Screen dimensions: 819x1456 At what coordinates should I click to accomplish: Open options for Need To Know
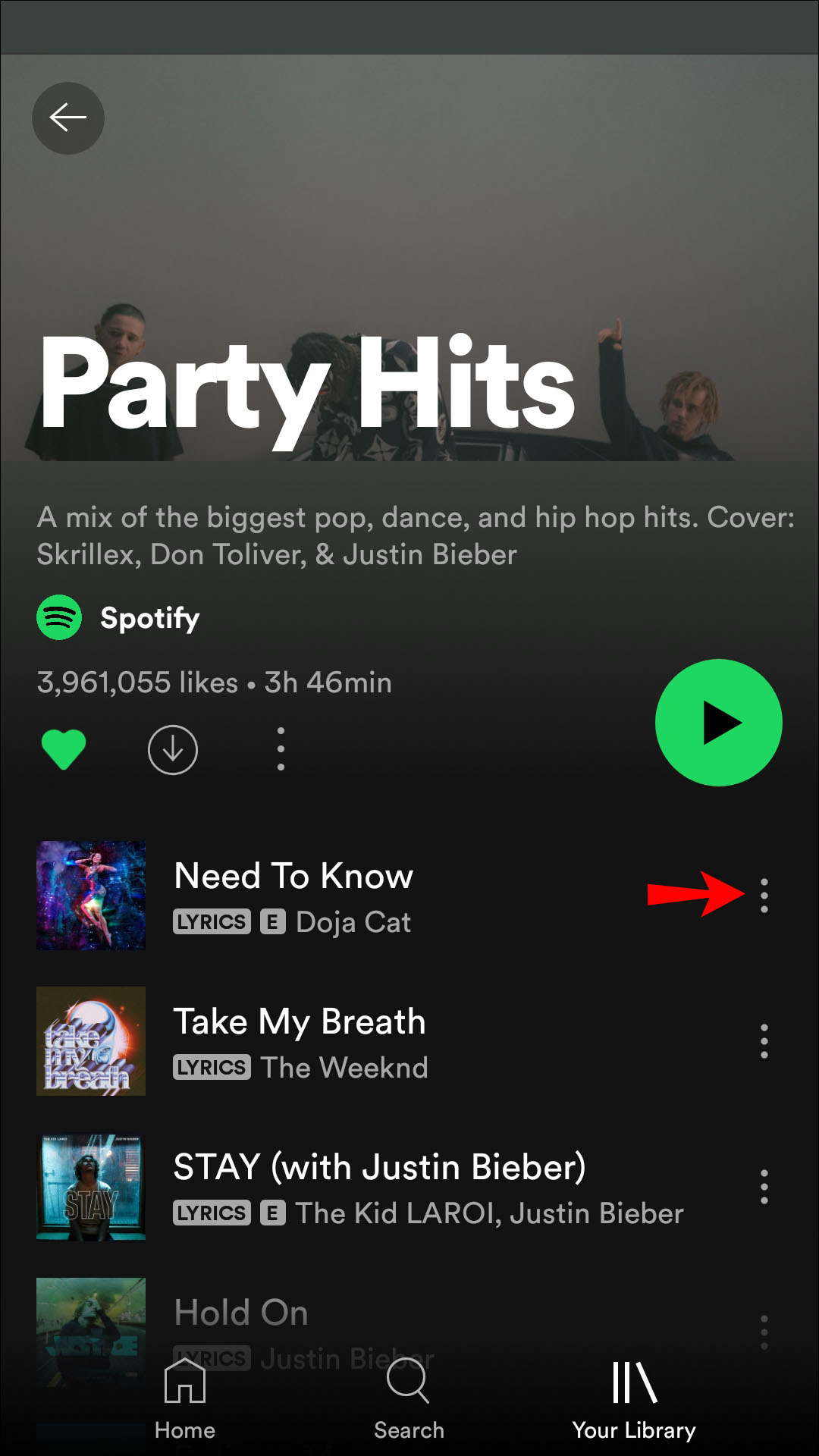coord(764,896)
